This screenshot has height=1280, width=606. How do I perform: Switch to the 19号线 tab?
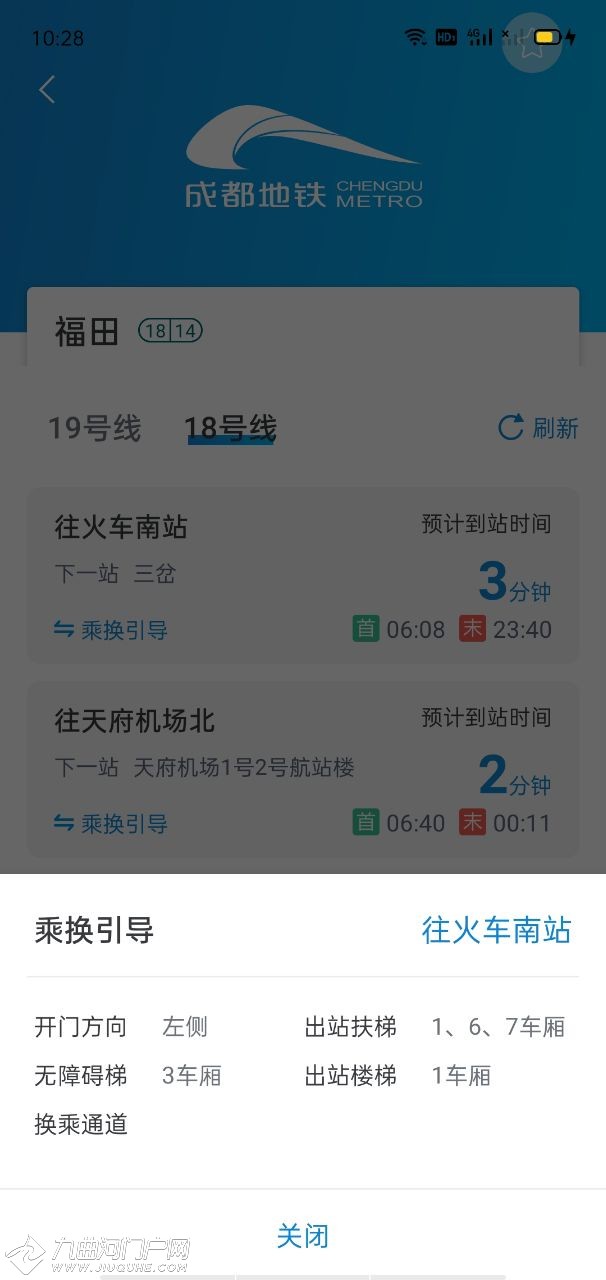[x=94, y=428]
